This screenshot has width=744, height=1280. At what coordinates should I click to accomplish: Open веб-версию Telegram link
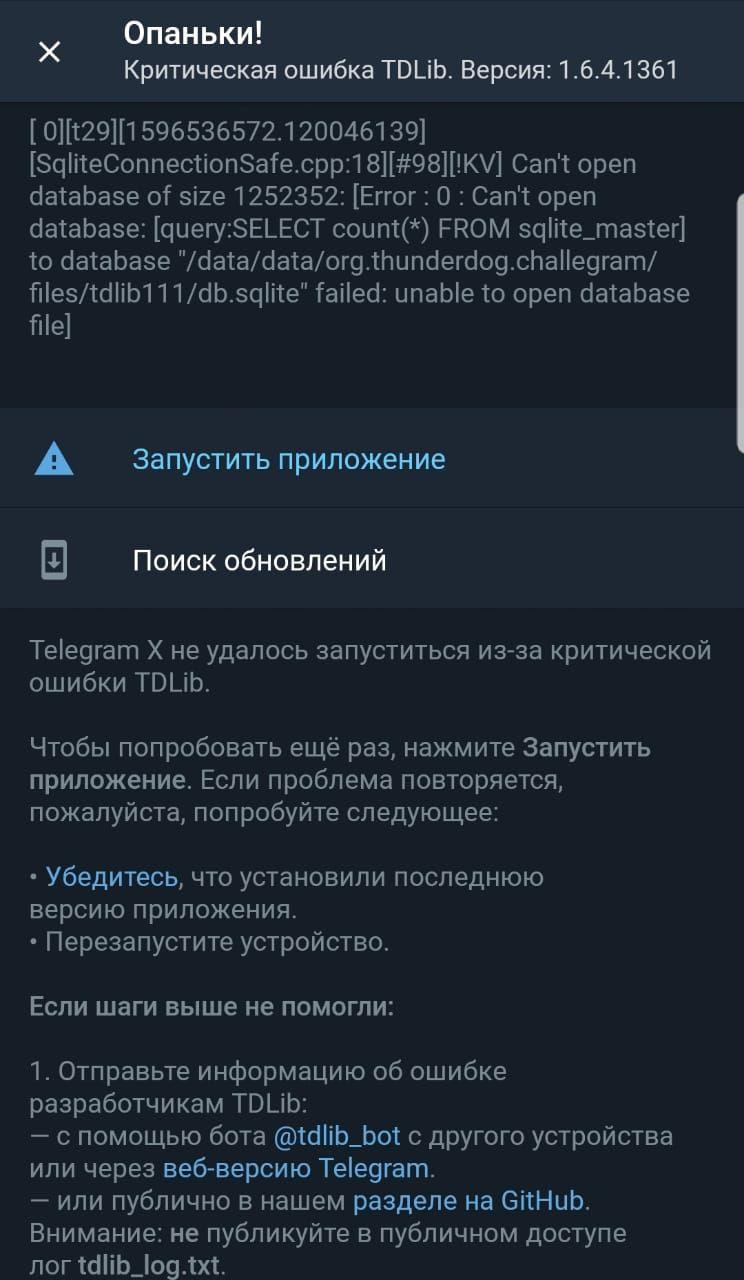[x=295, y=1167]
